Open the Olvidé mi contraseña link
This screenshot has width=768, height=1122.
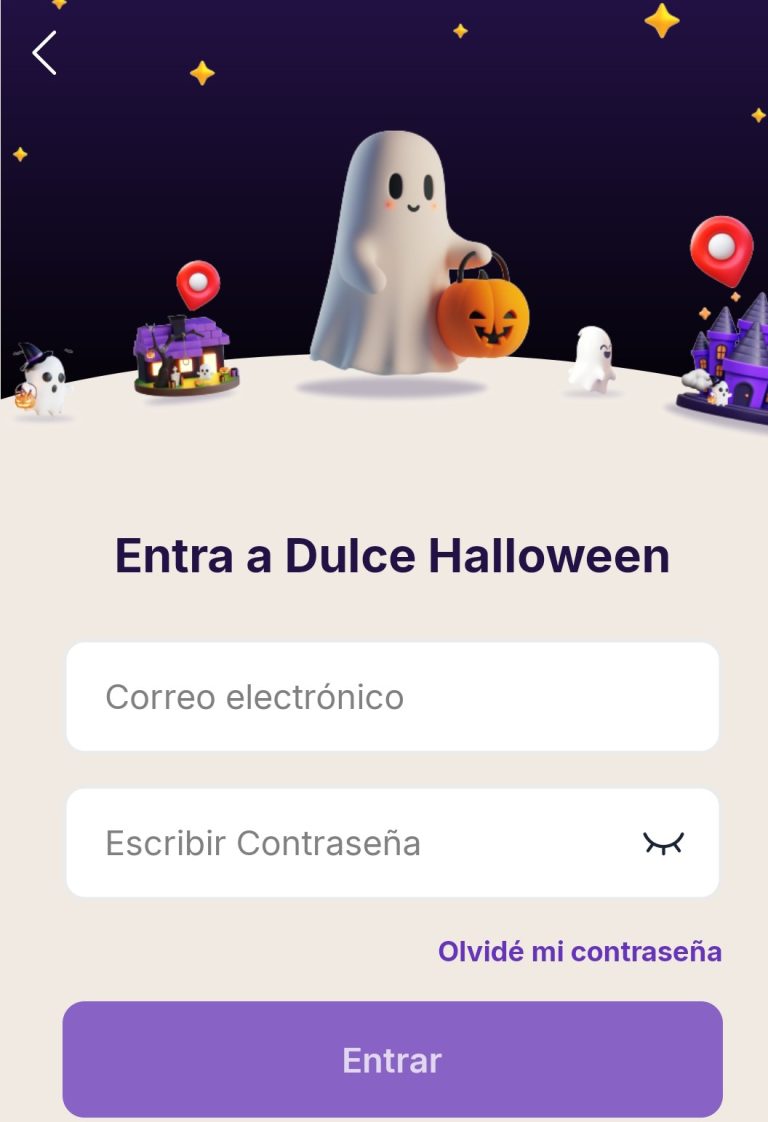coord(579,951)
